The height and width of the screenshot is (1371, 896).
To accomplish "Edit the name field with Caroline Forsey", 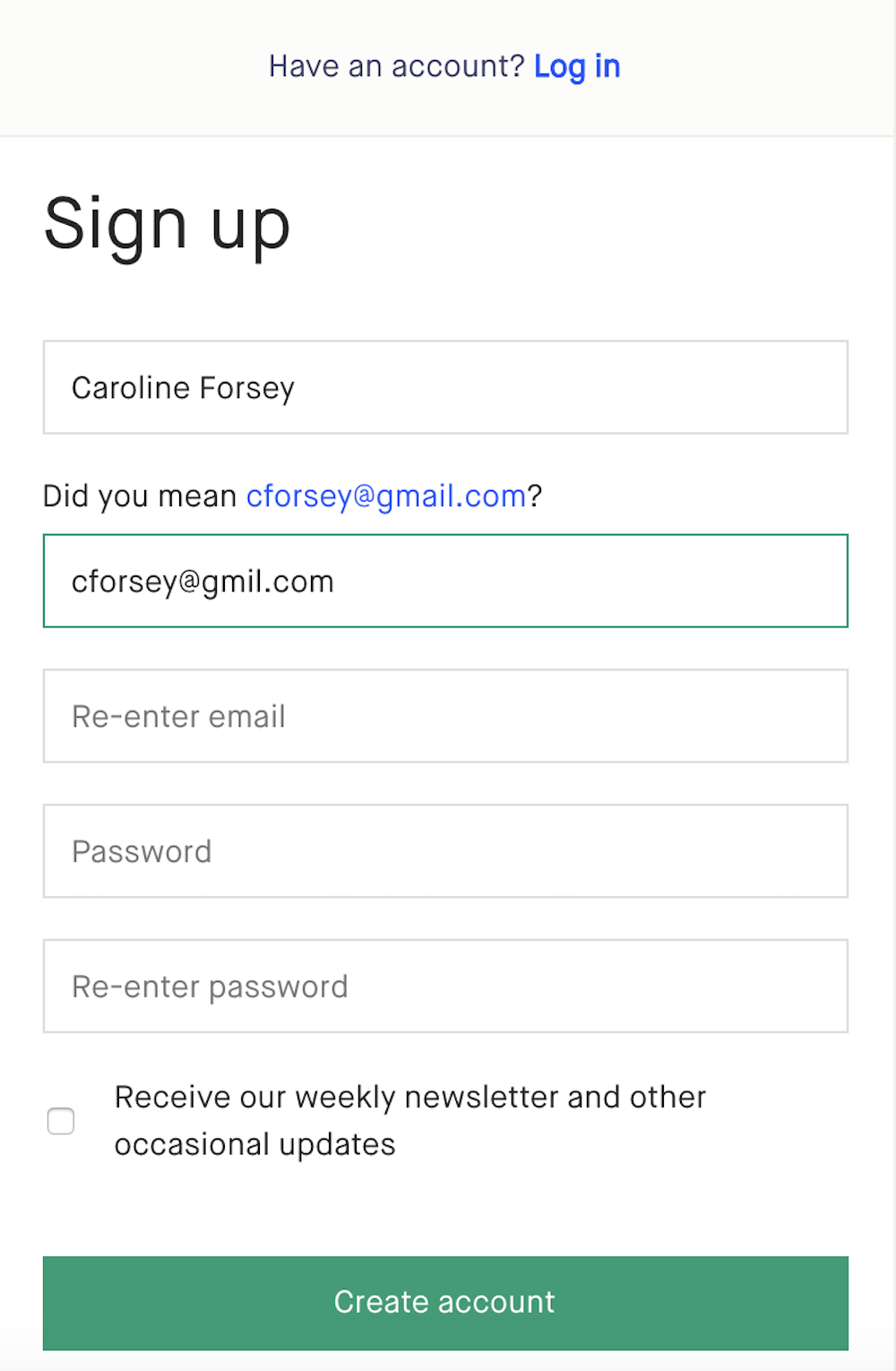I will pyautogui.click(x=445, y=387).
